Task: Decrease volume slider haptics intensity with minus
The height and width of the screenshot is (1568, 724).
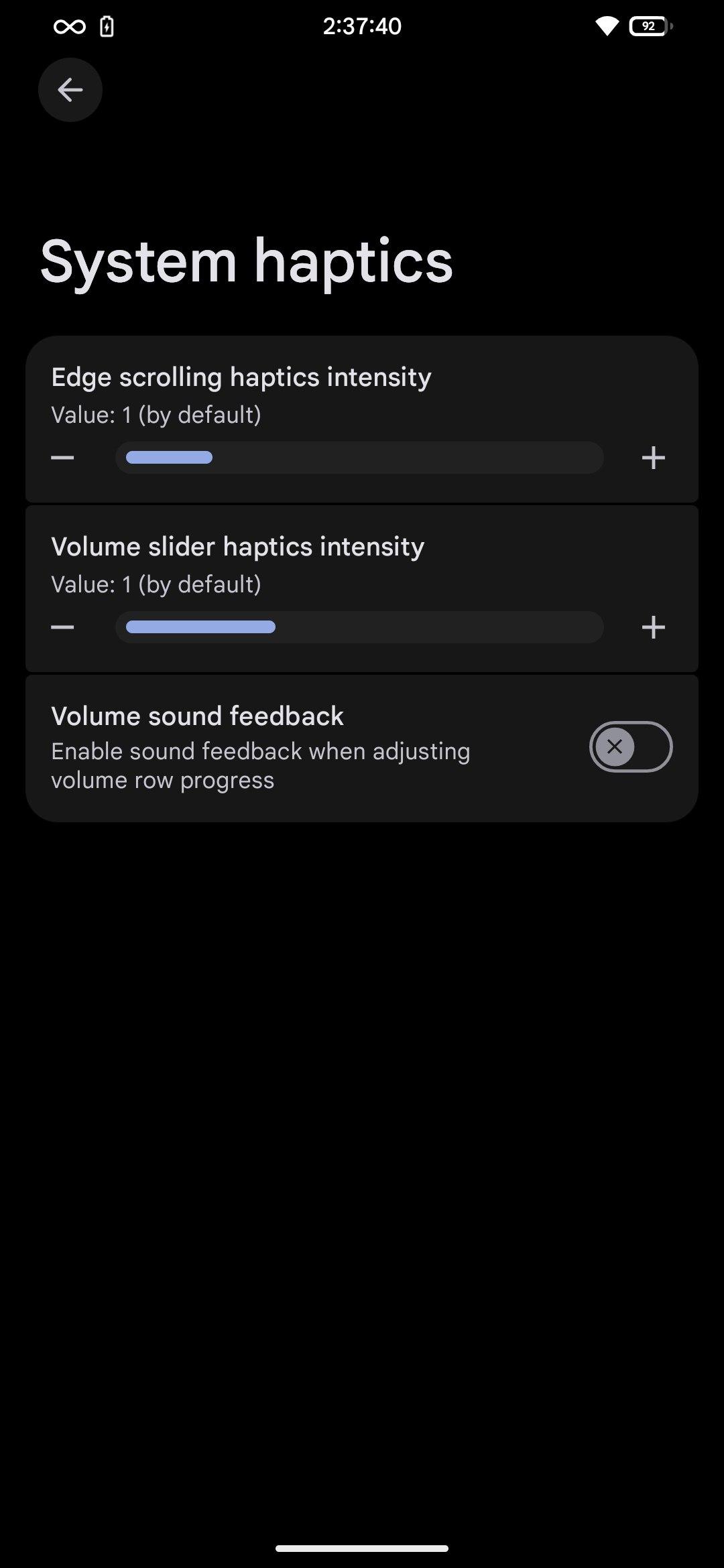Action: (x=62, y=627)
